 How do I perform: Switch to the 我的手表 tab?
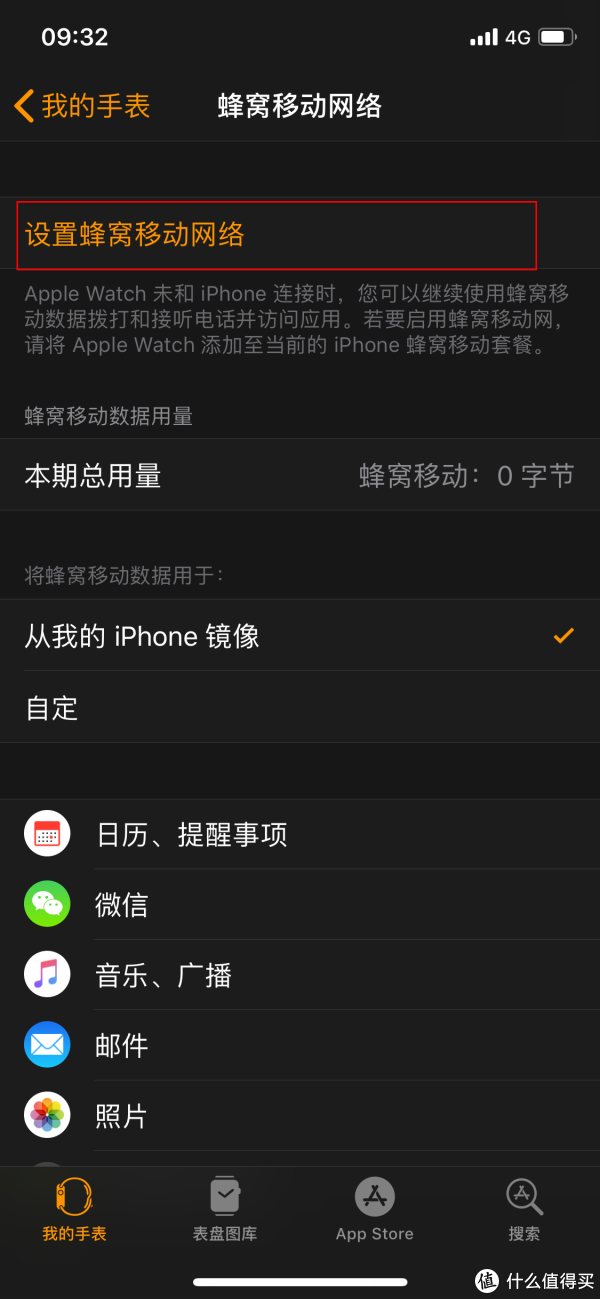[x=74, y=1210]
